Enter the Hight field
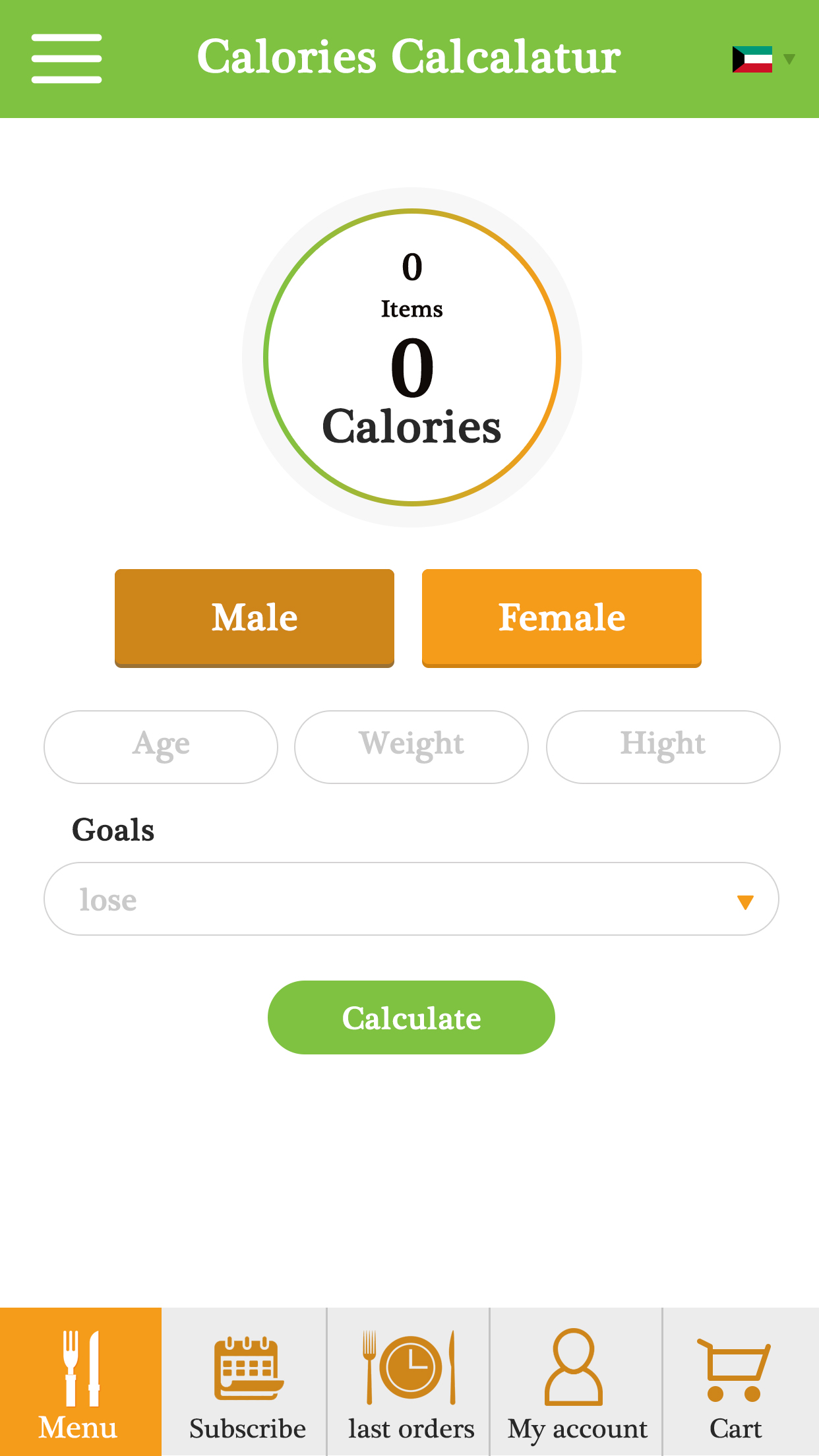This screenshot has width=819, height=1456. click(663, 746)
